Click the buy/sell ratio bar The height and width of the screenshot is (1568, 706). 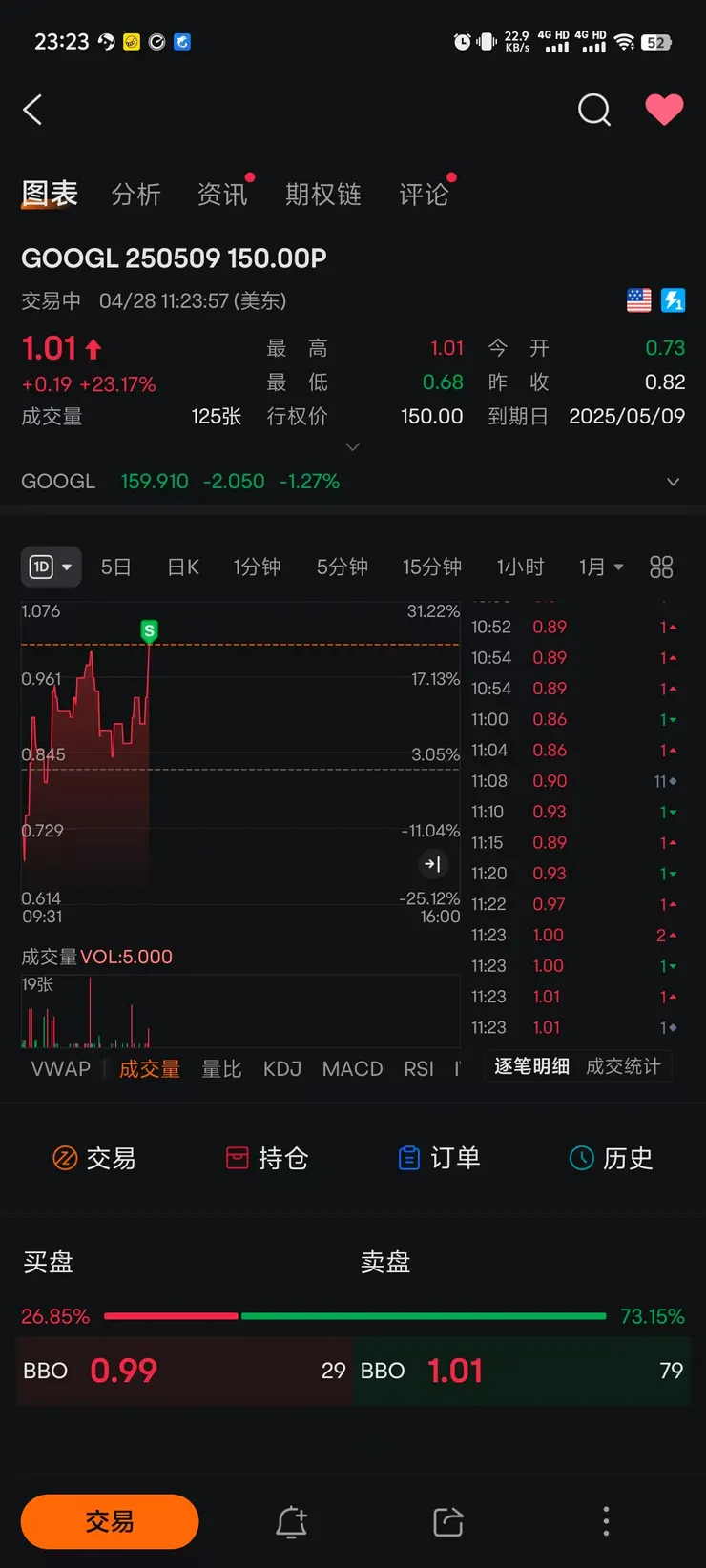coord(353,1315)
